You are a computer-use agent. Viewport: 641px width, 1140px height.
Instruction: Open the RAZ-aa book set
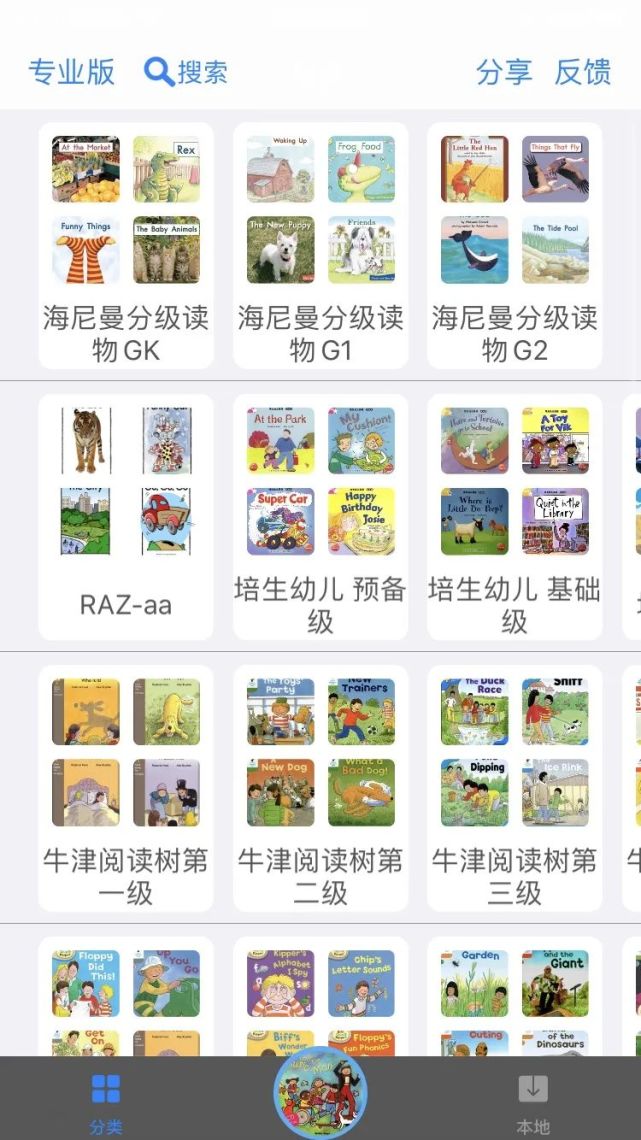click(126, 517)
